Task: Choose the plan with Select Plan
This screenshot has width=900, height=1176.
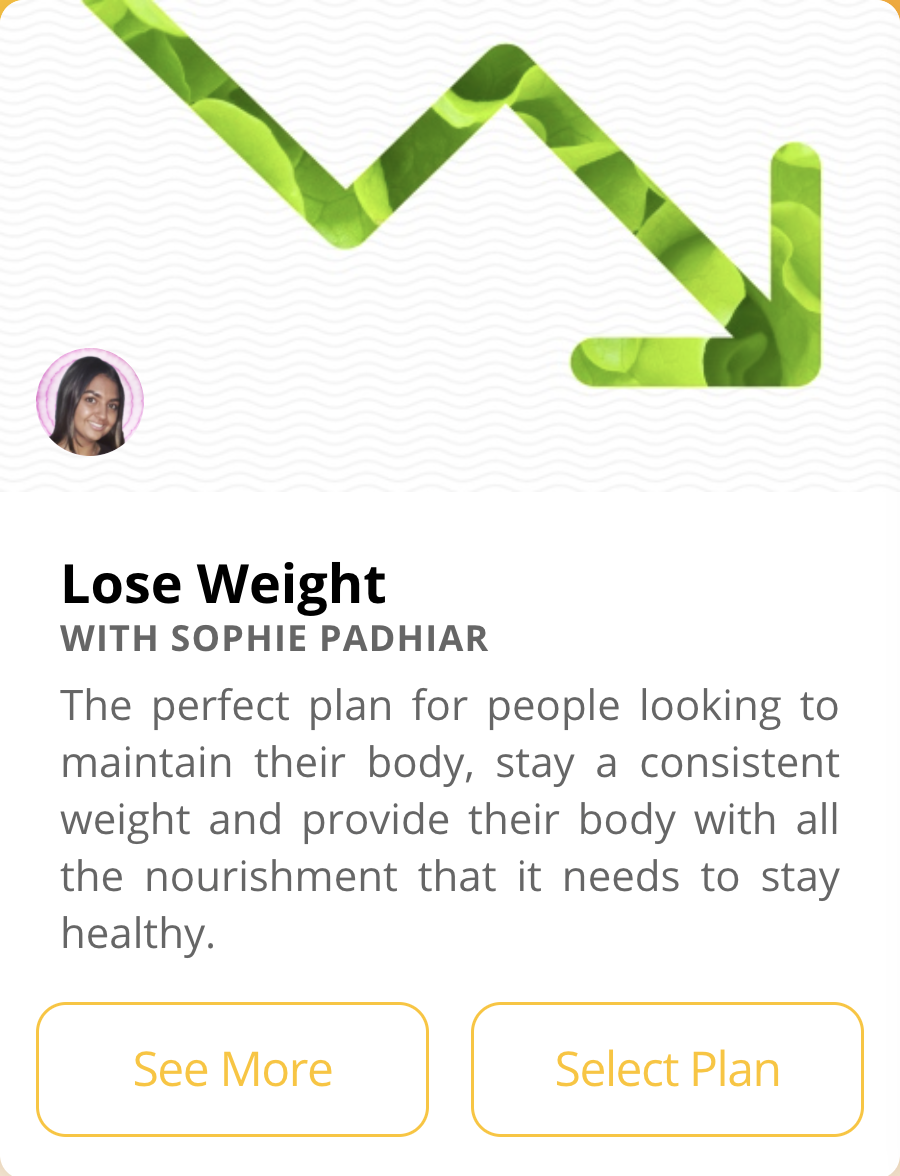Action: 667,1069
